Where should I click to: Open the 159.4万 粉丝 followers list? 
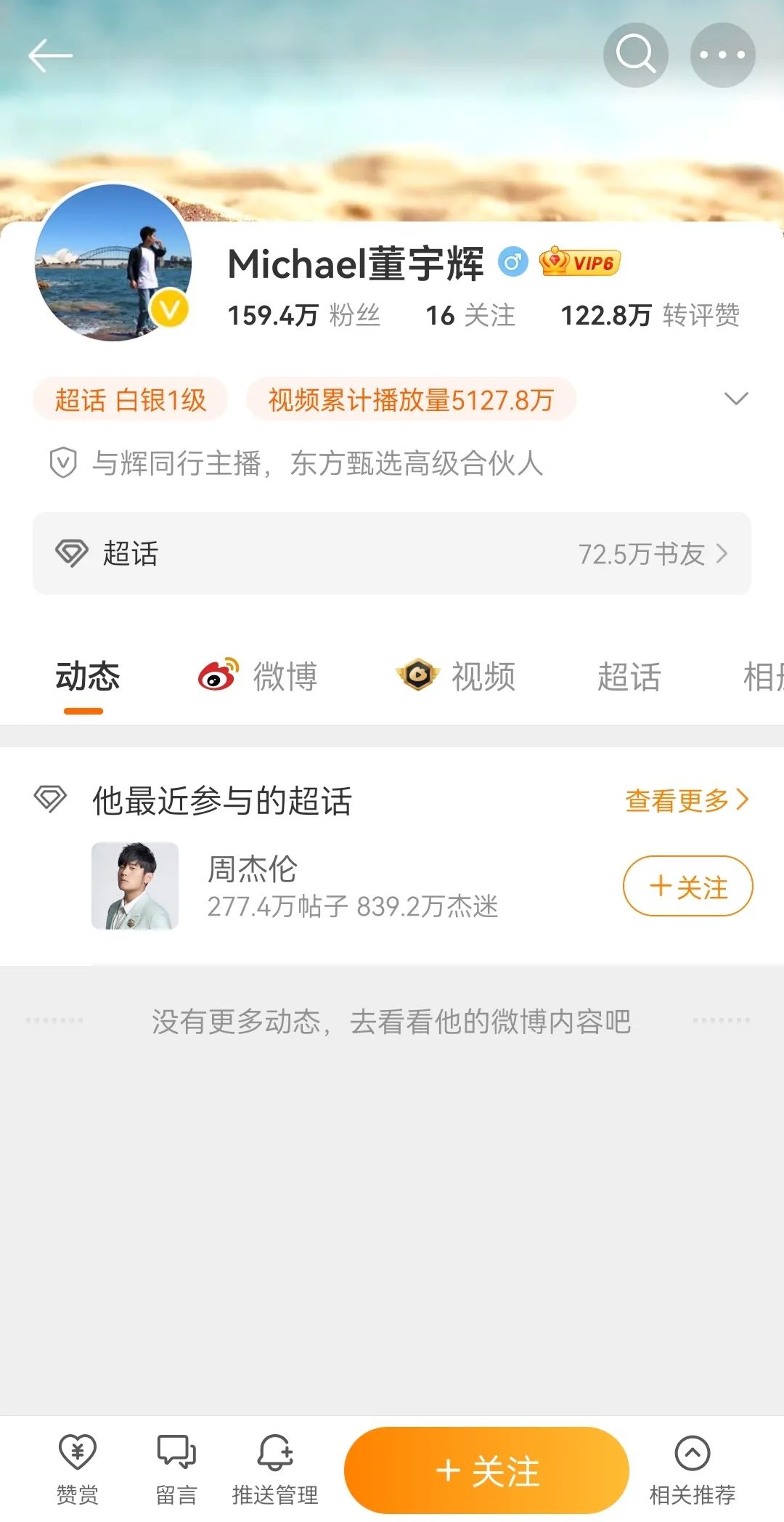tap(303, 316)
